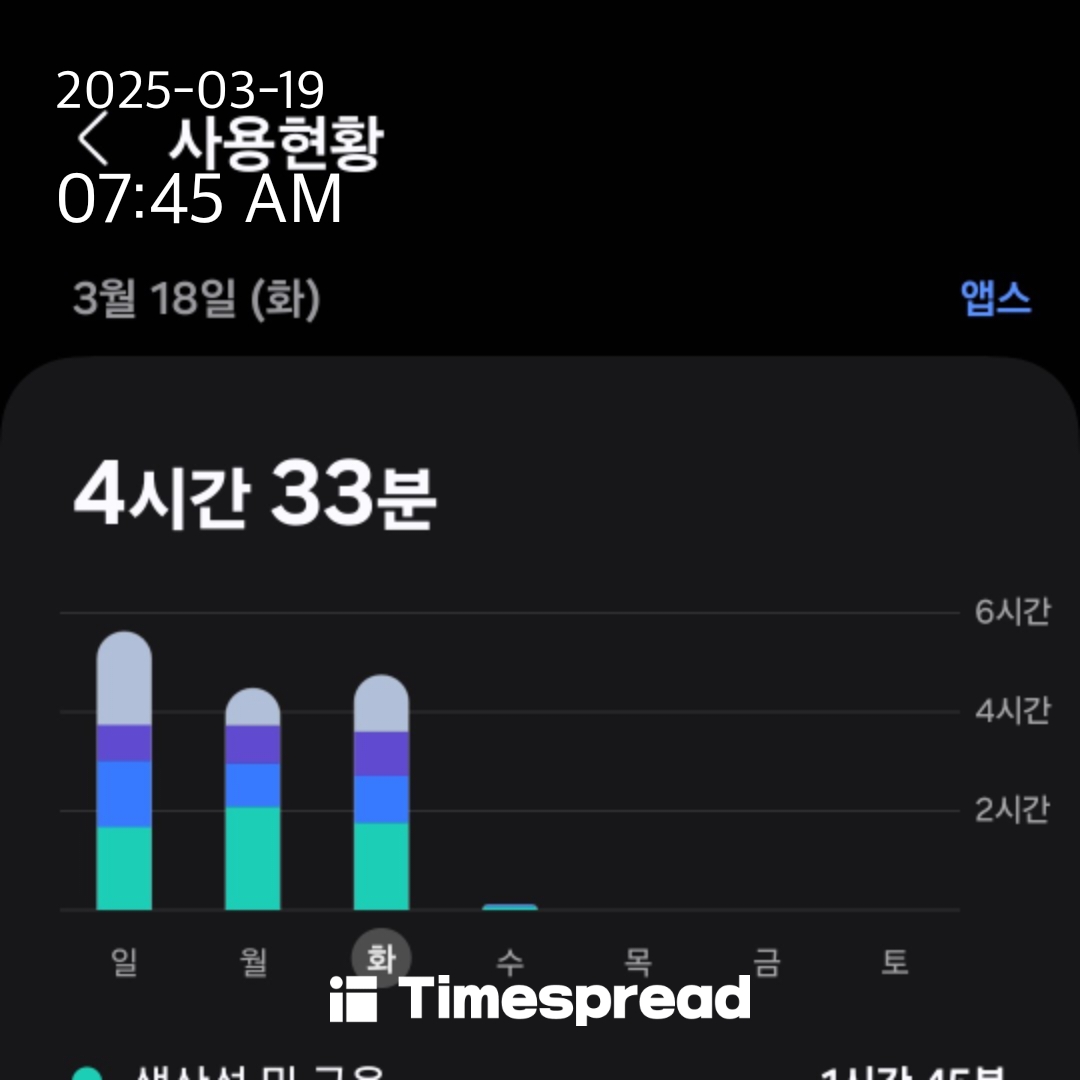Open the 앱스 usage view
The image size is (1080, 1080).
(995, 298)
